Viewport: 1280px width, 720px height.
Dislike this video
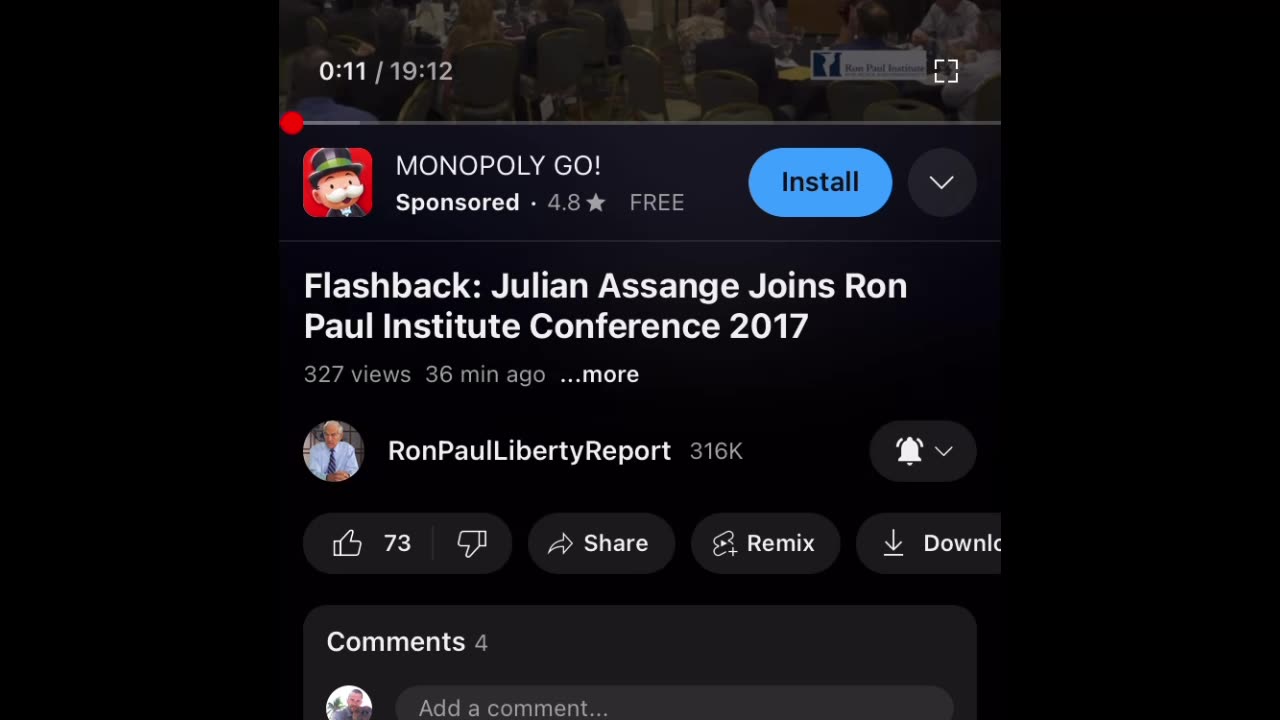(472, 543)
